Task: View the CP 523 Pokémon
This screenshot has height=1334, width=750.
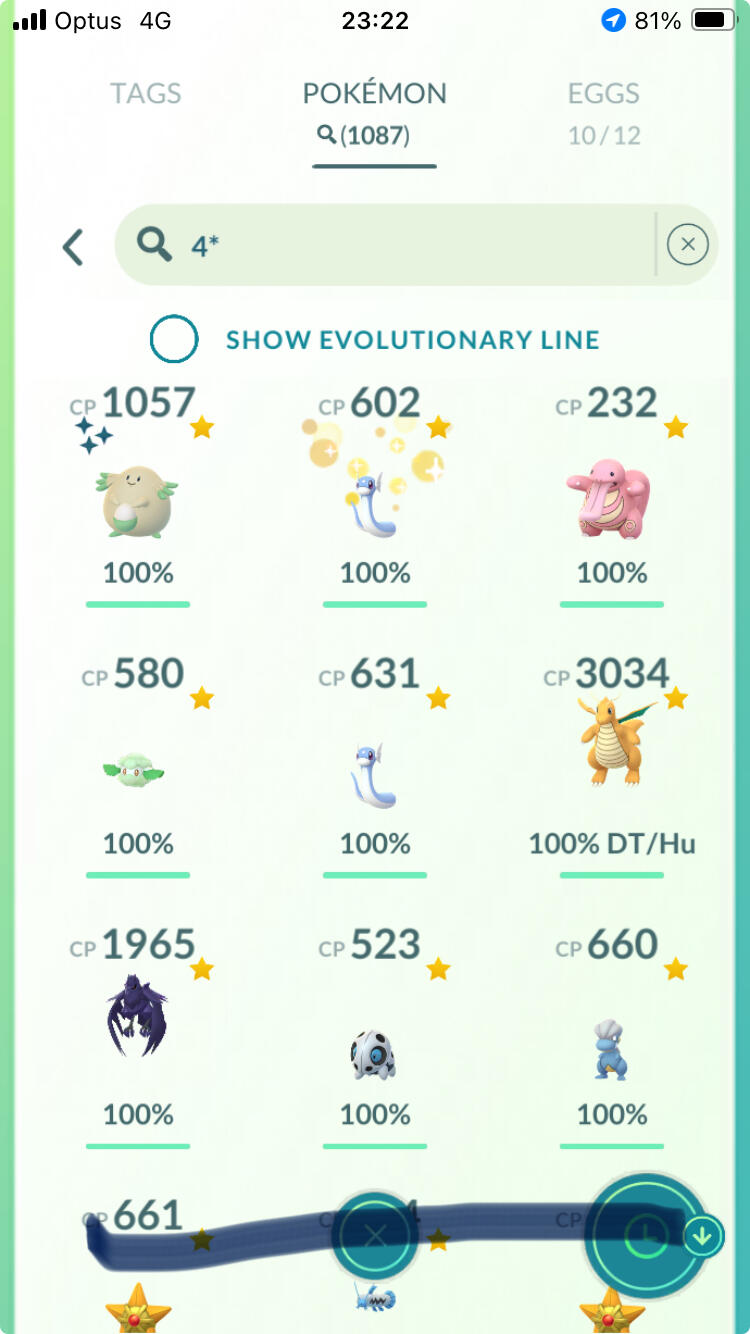Action: coord(375,1037)
